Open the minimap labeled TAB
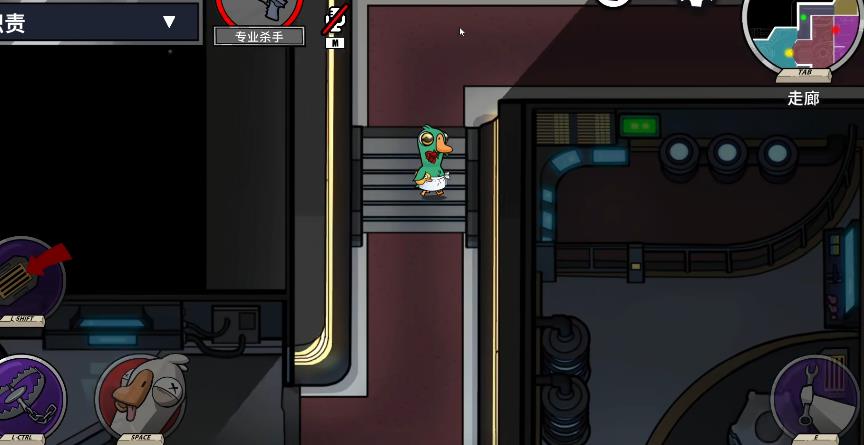 pos(802,34)
